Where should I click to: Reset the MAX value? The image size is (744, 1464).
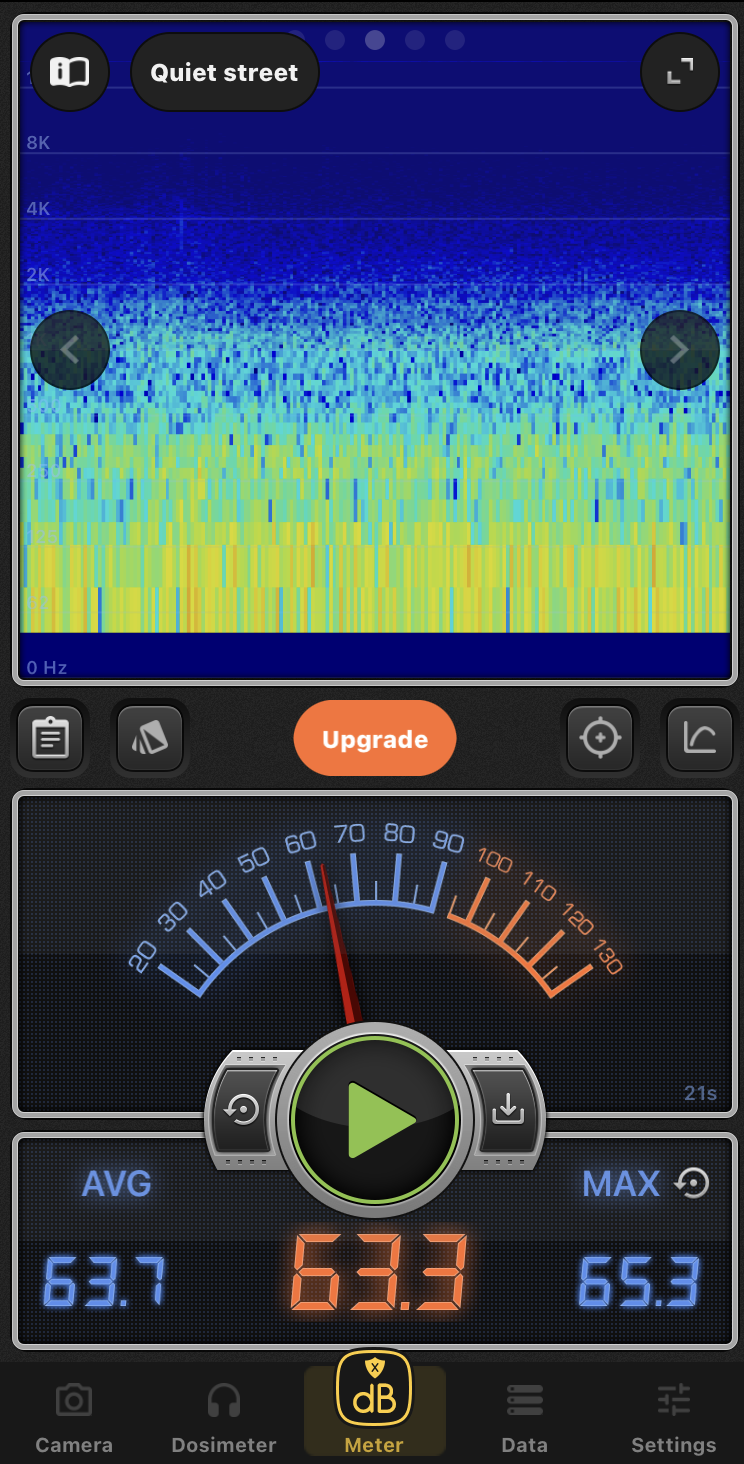click(x=692, y=1184)
